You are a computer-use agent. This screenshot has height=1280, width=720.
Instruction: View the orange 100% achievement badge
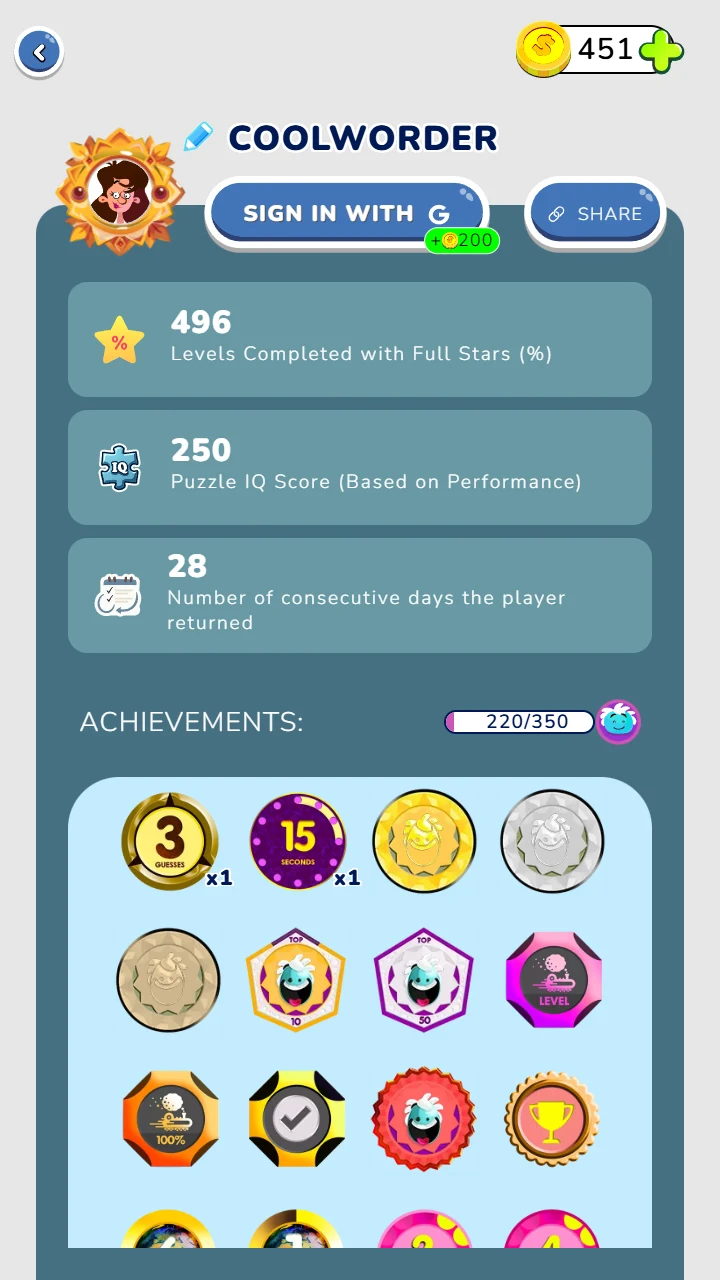pyautogui.click(x=170, y=1118)
